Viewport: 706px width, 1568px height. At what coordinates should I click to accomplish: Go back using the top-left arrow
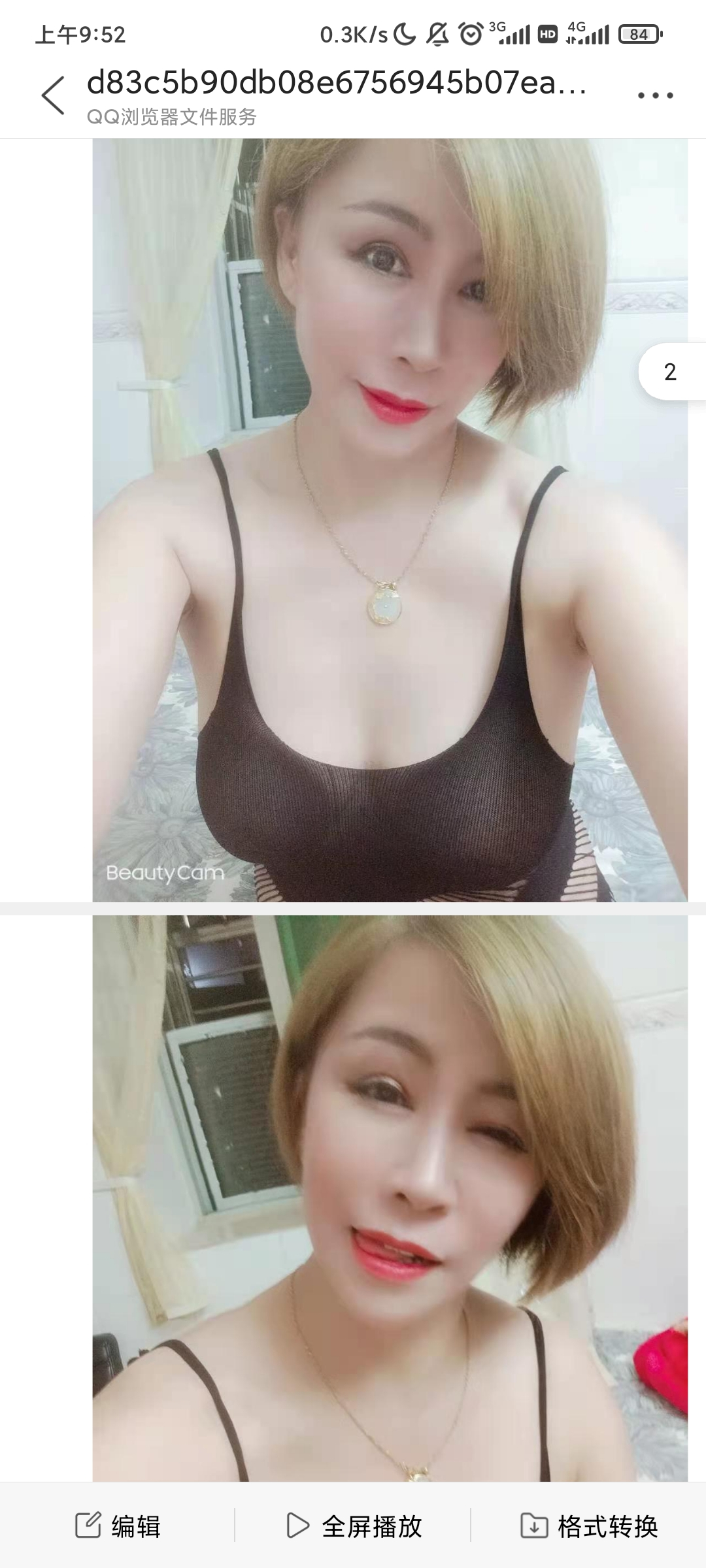coord(54,95)
